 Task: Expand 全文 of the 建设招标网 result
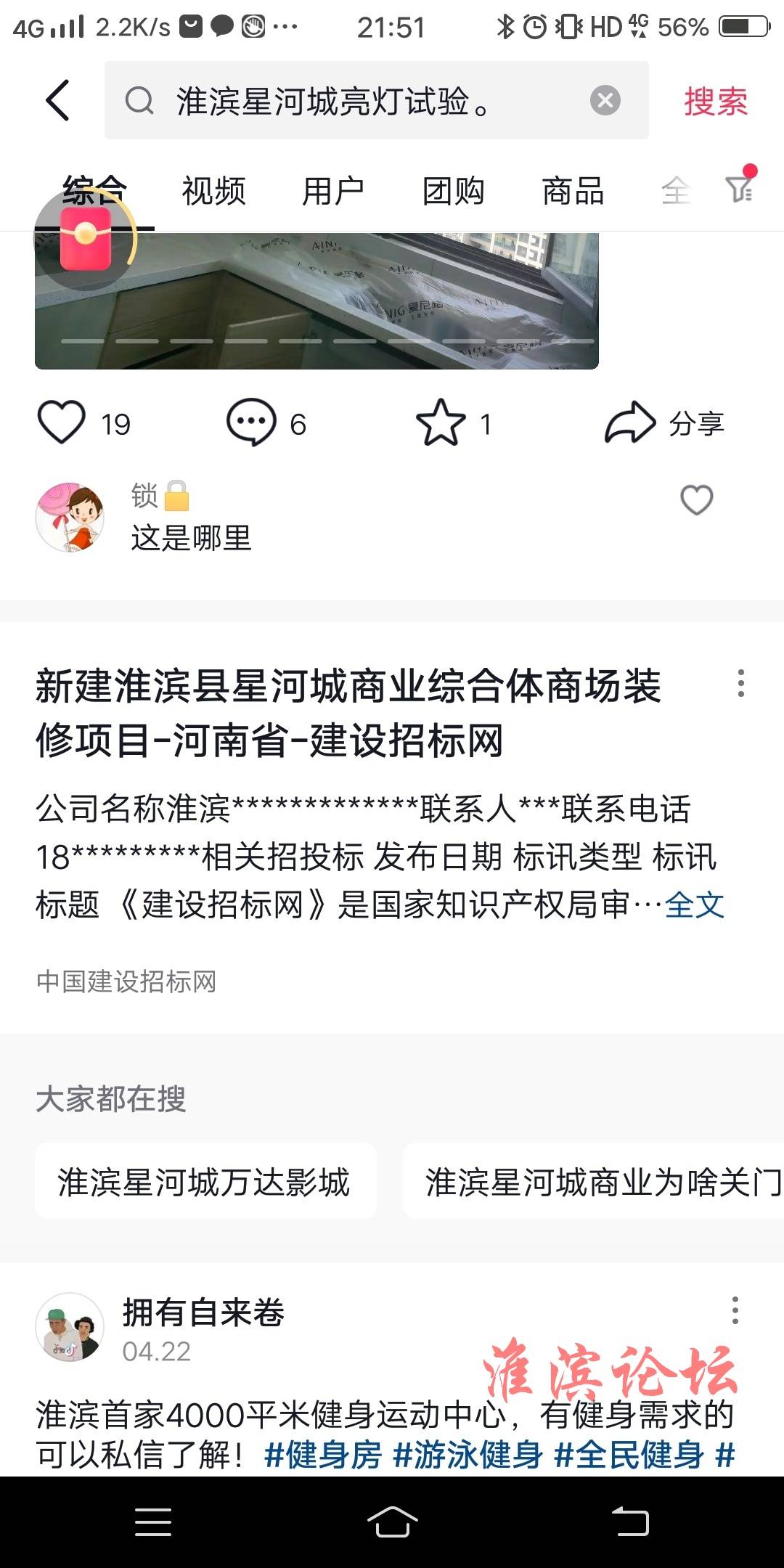695,905
